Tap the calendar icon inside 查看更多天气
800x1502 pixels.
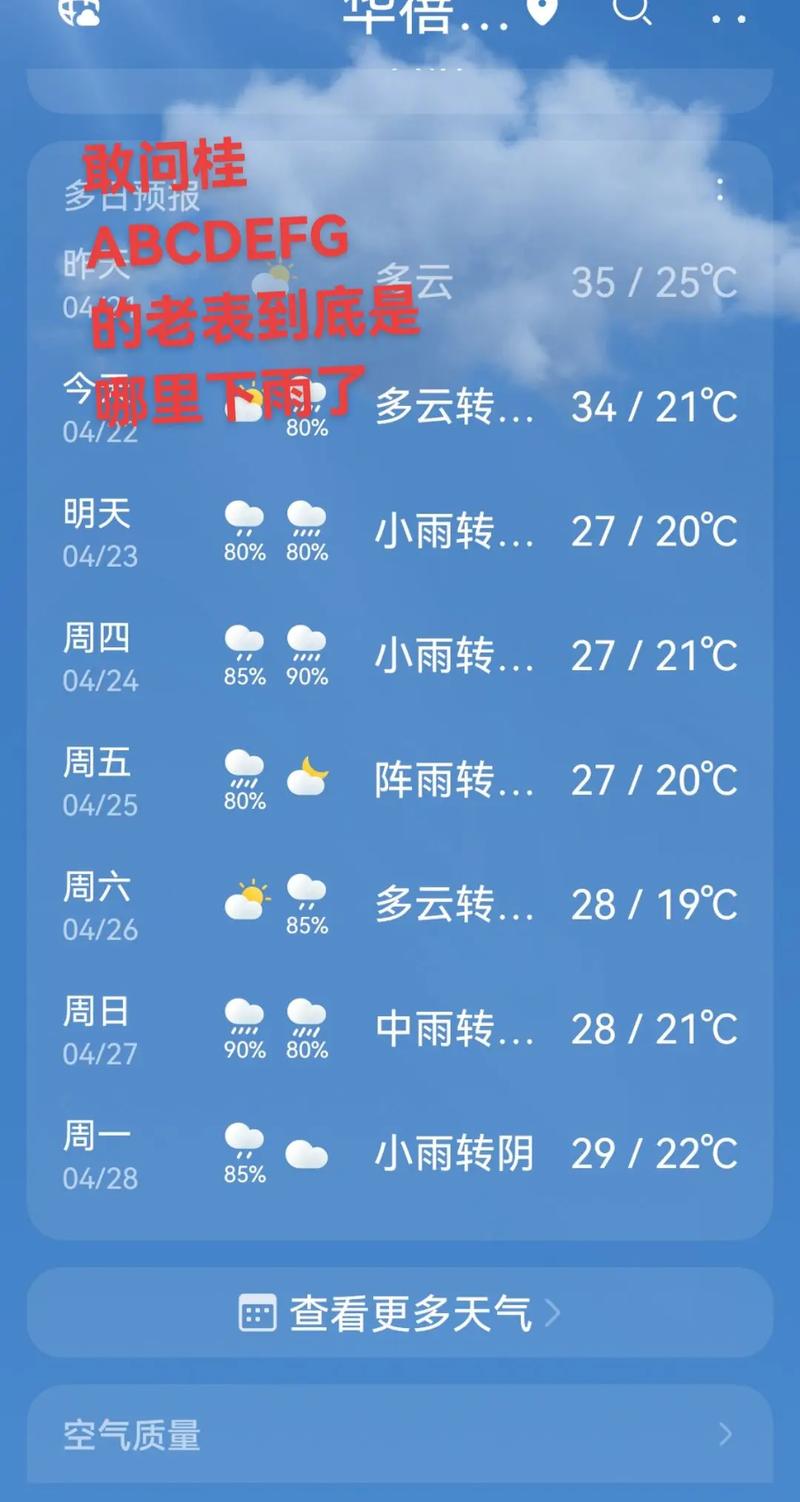click(x=258, y=1314)
